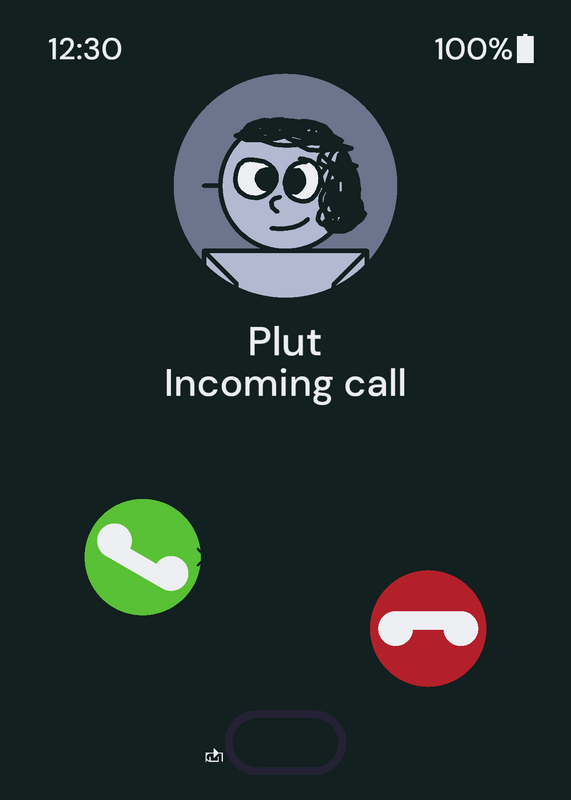Tap the home pill button
The width and height of the screenshot is (571, 800).
(286, 742)
